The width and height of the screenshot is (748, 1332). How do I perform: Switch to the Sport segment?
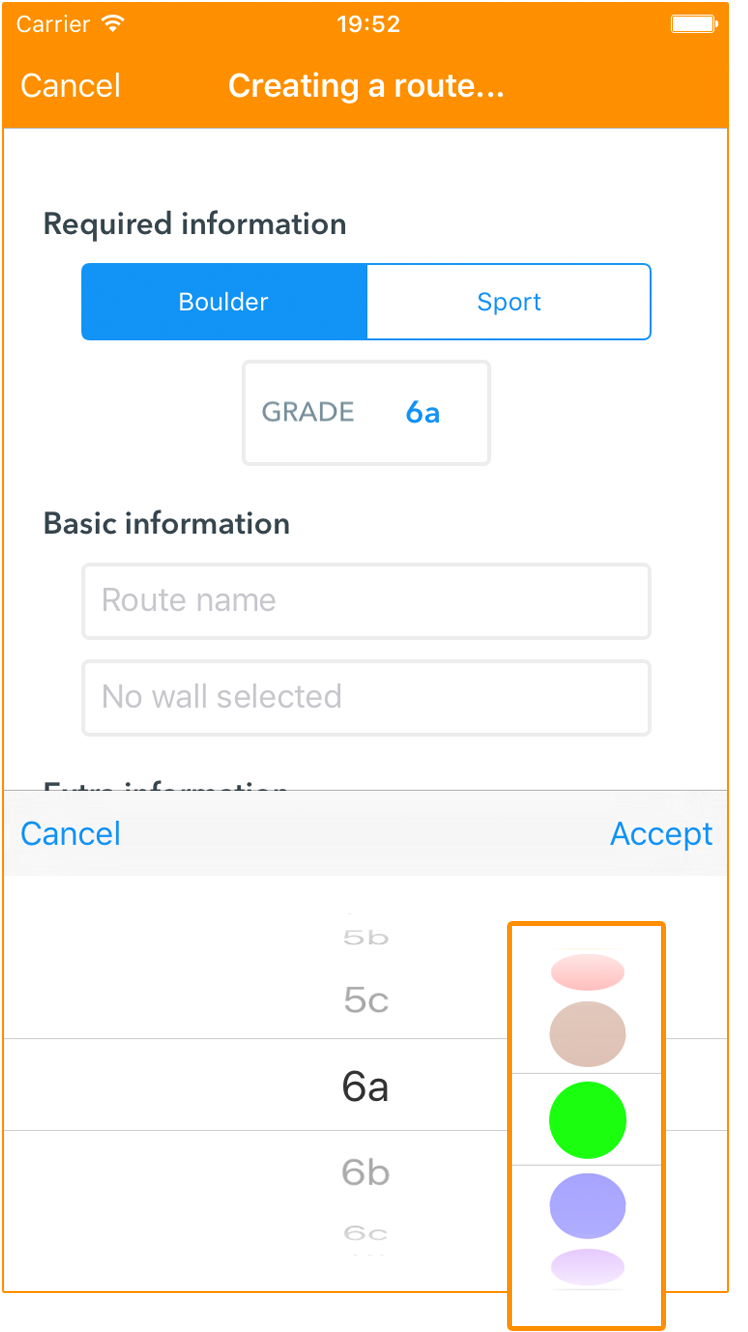click(x=509, y=302)
